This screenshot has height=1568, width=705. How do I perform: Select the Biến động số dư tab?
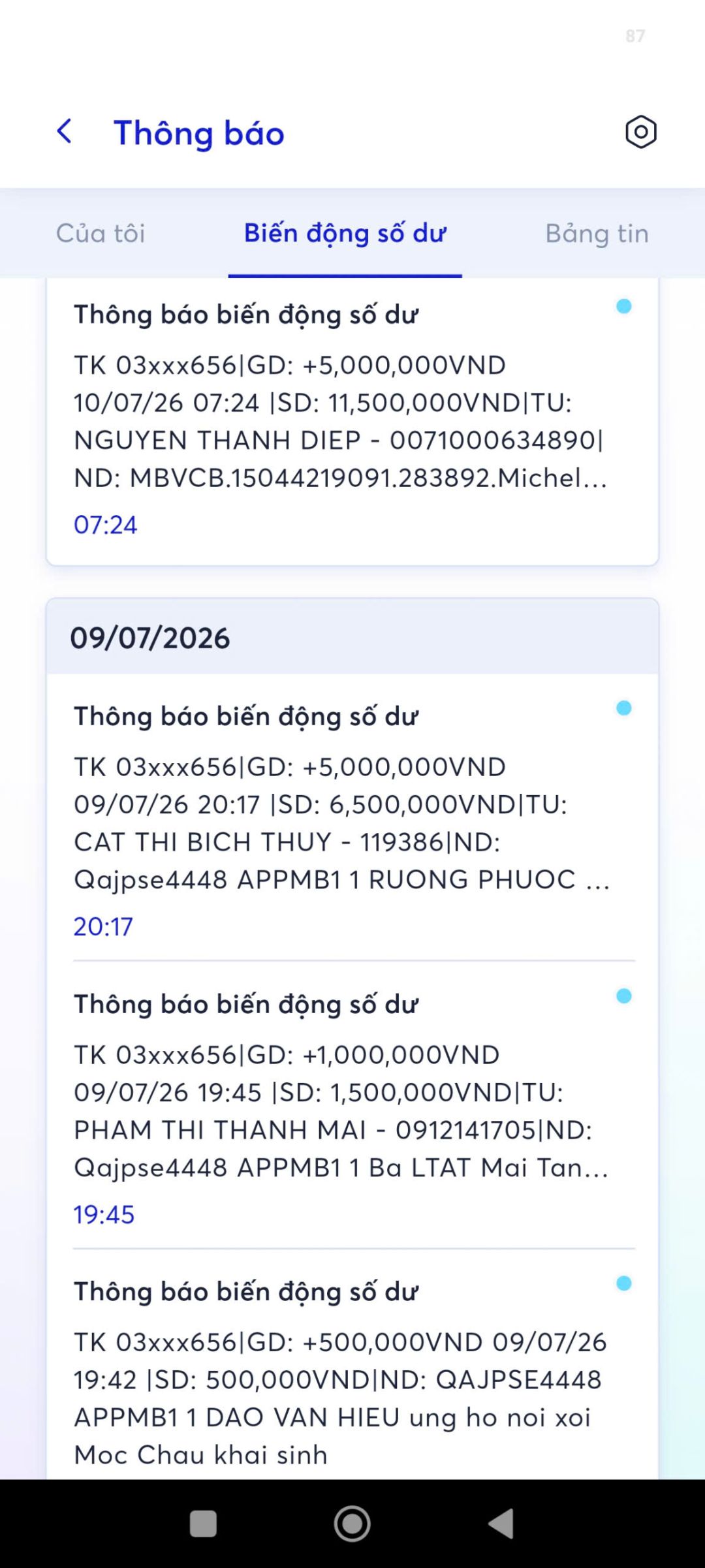[x=345, y=234]
